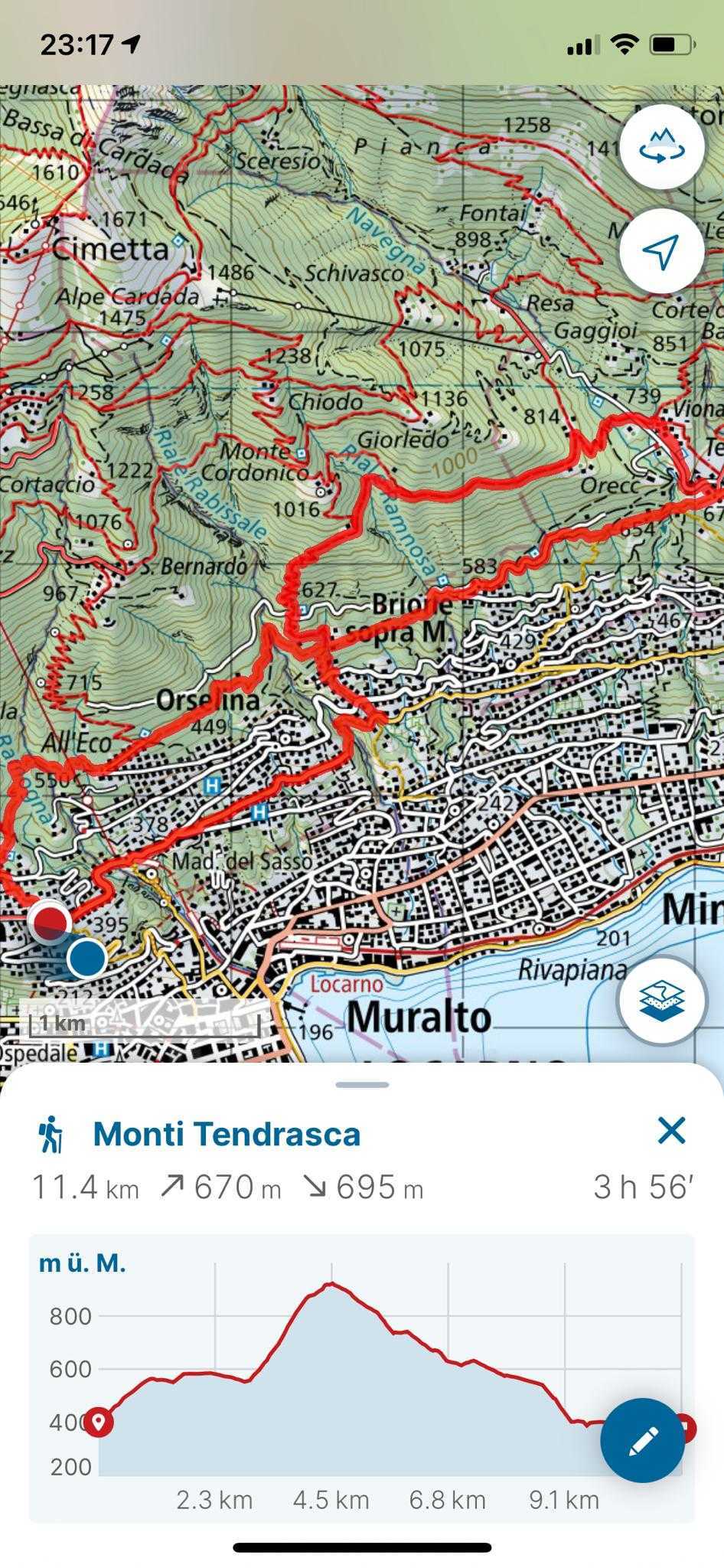
Task: Edit the route with the pencil button
Action: click(642, 1440)
